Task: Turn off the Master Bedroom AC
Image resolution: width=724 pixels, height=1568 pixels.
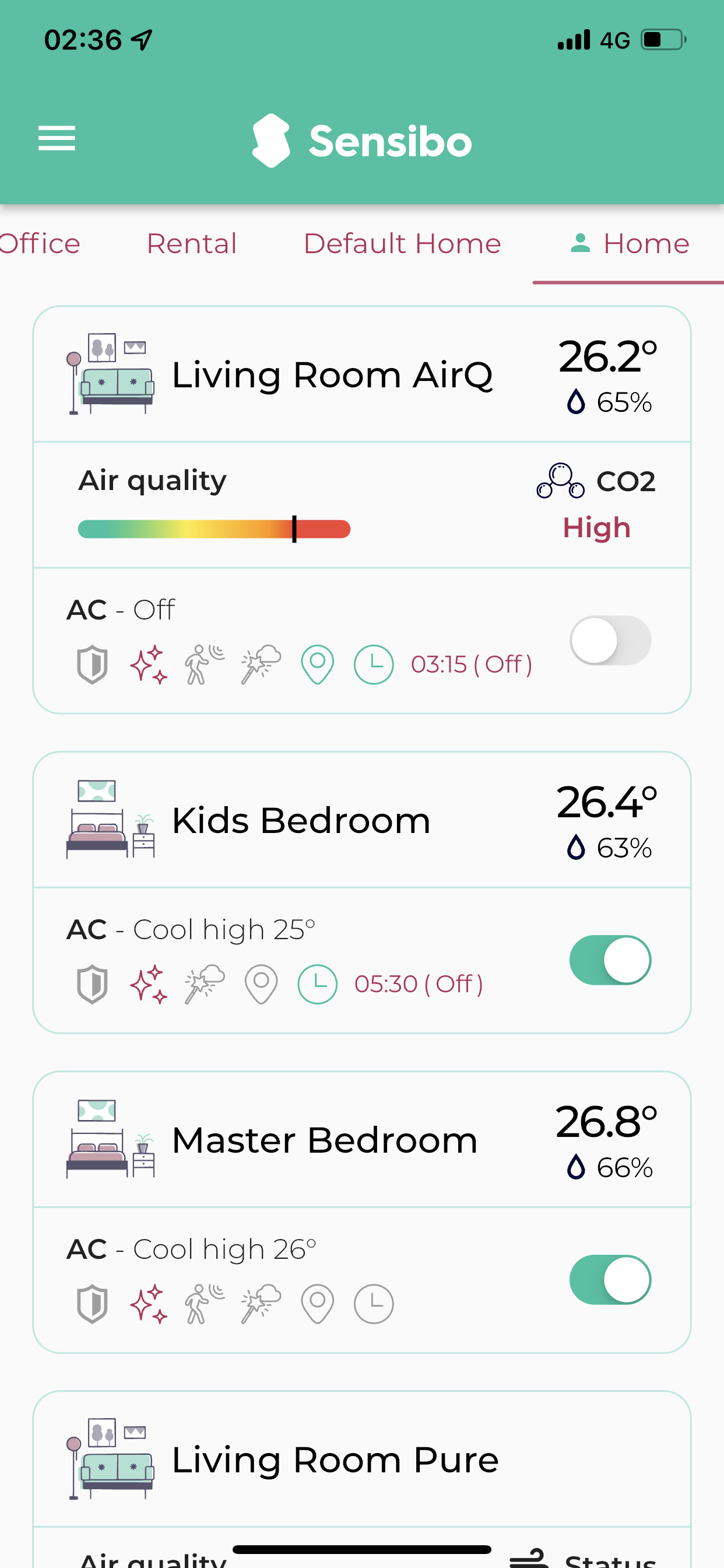Action: point(610,1279)
